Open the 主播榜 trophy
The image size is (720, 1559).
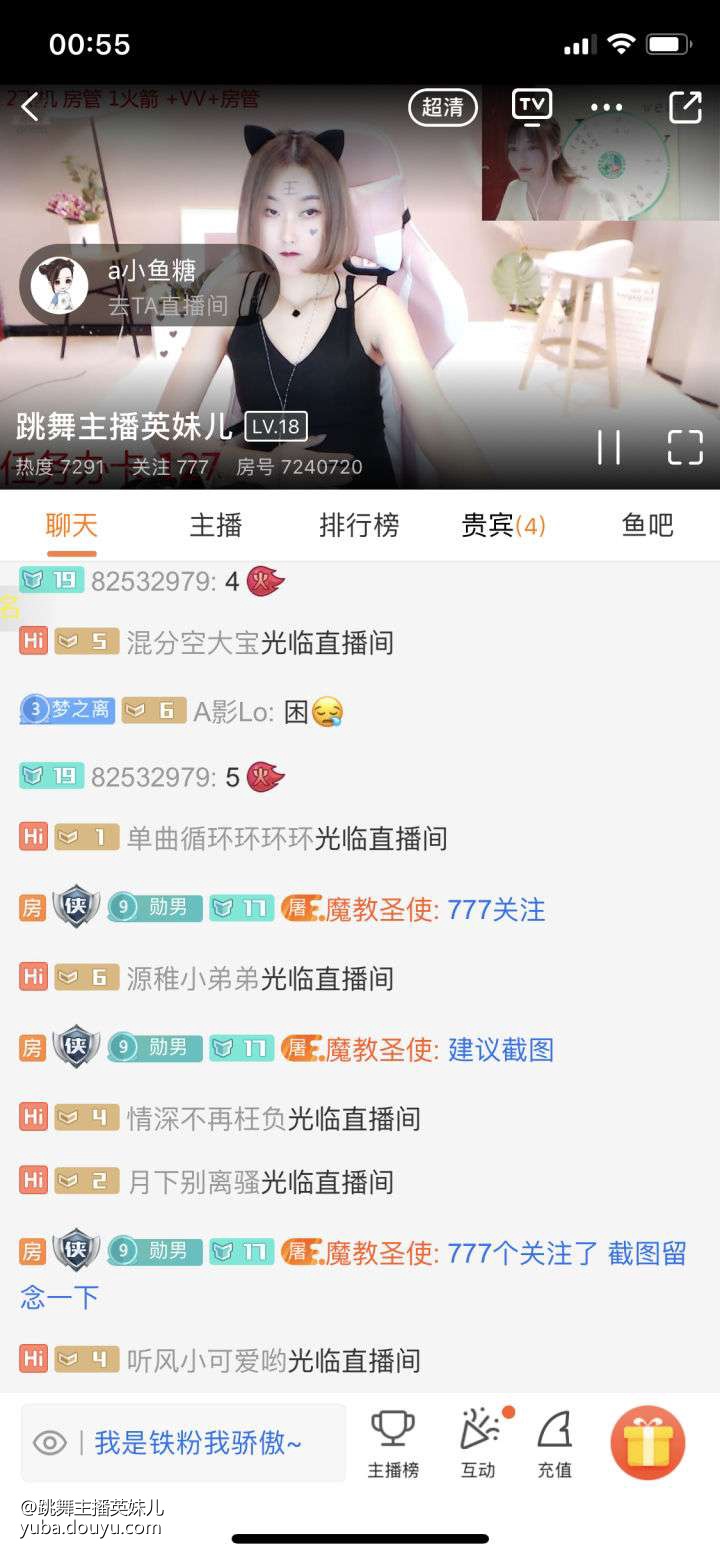[x=393, y=1443]
